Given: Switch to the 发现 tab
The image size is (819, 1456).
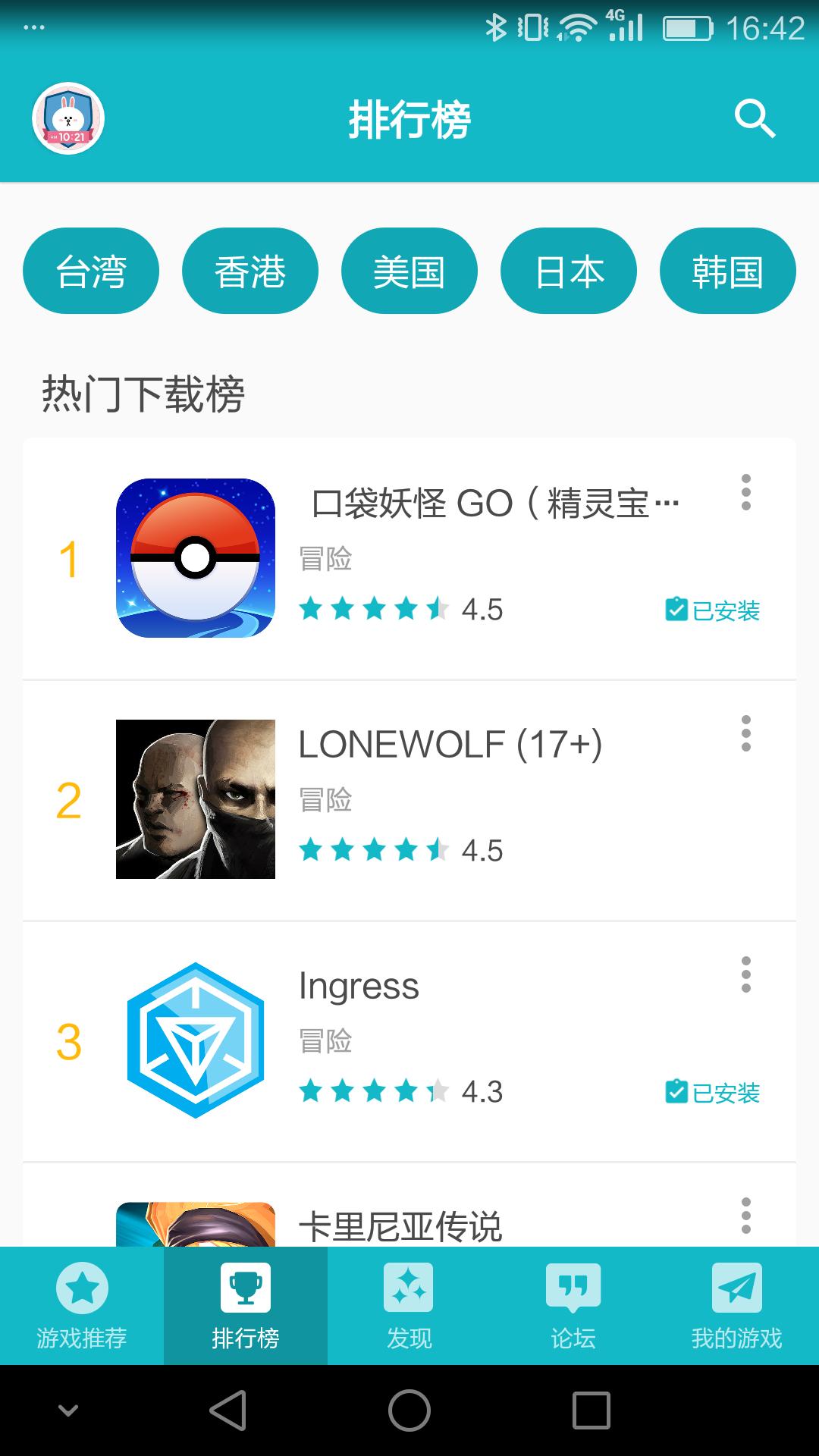Looking at the screenshot, I should coord(409,1306).
